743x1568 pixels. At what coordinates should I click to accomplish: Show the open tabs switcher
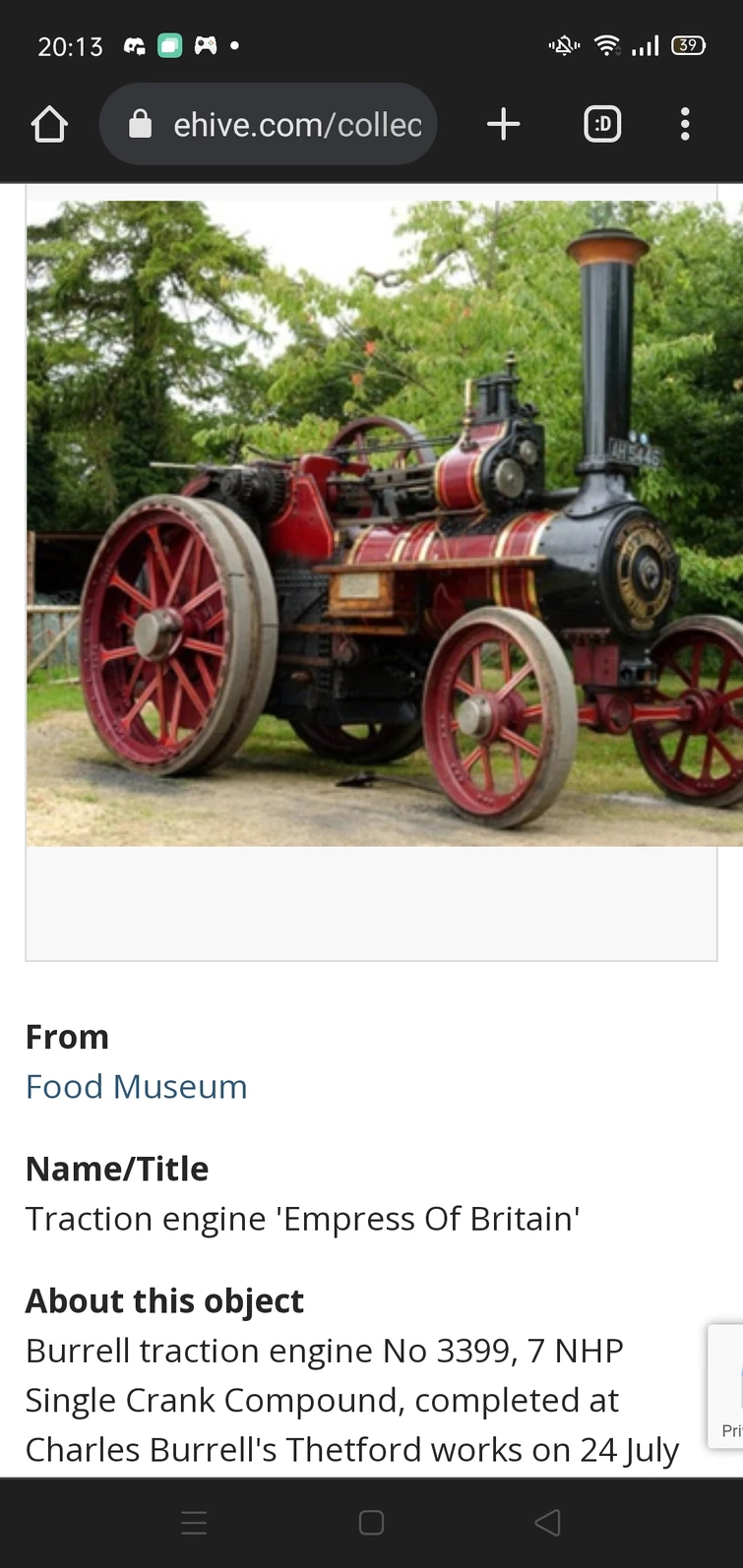[x=602, y=125]
